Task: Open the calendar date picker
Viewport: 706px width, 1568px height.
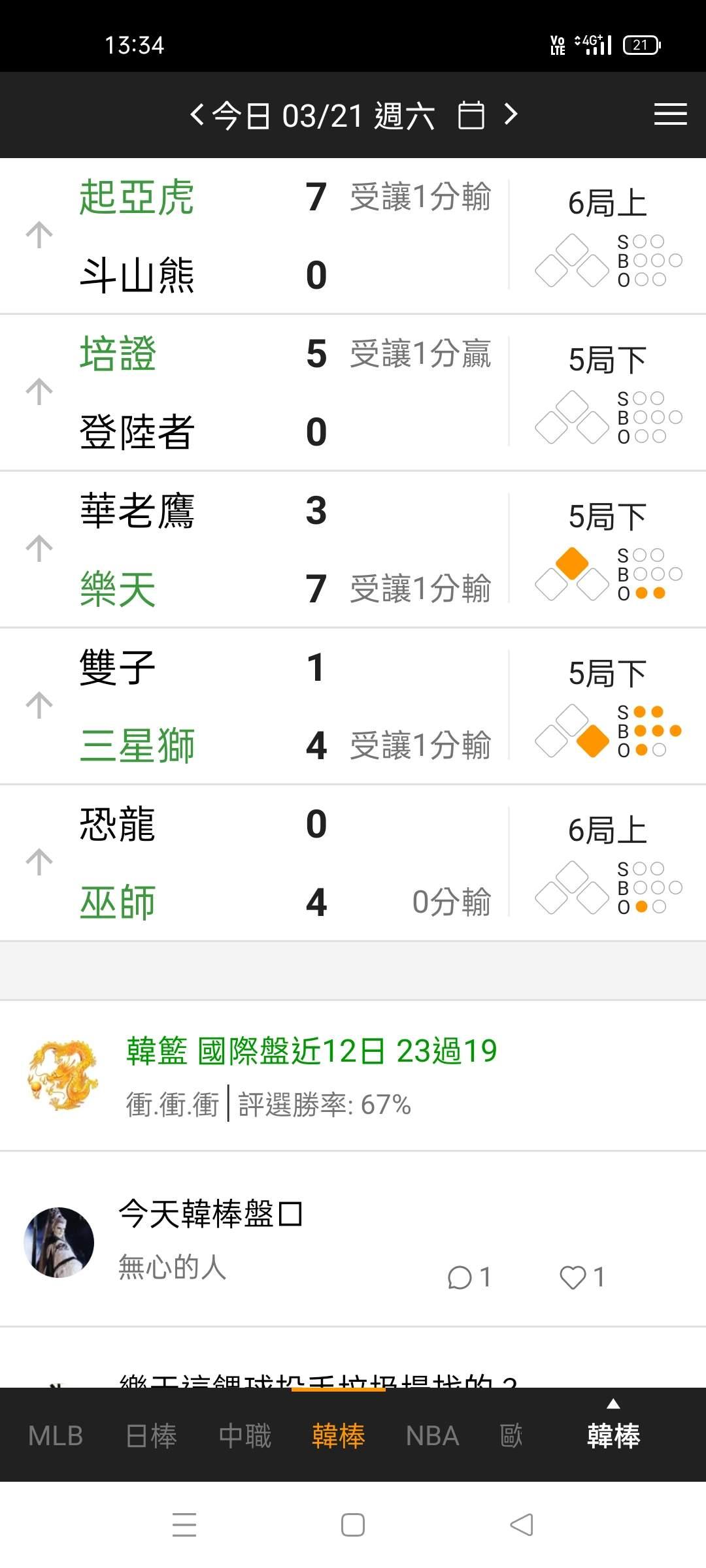Action: (471, 116)
